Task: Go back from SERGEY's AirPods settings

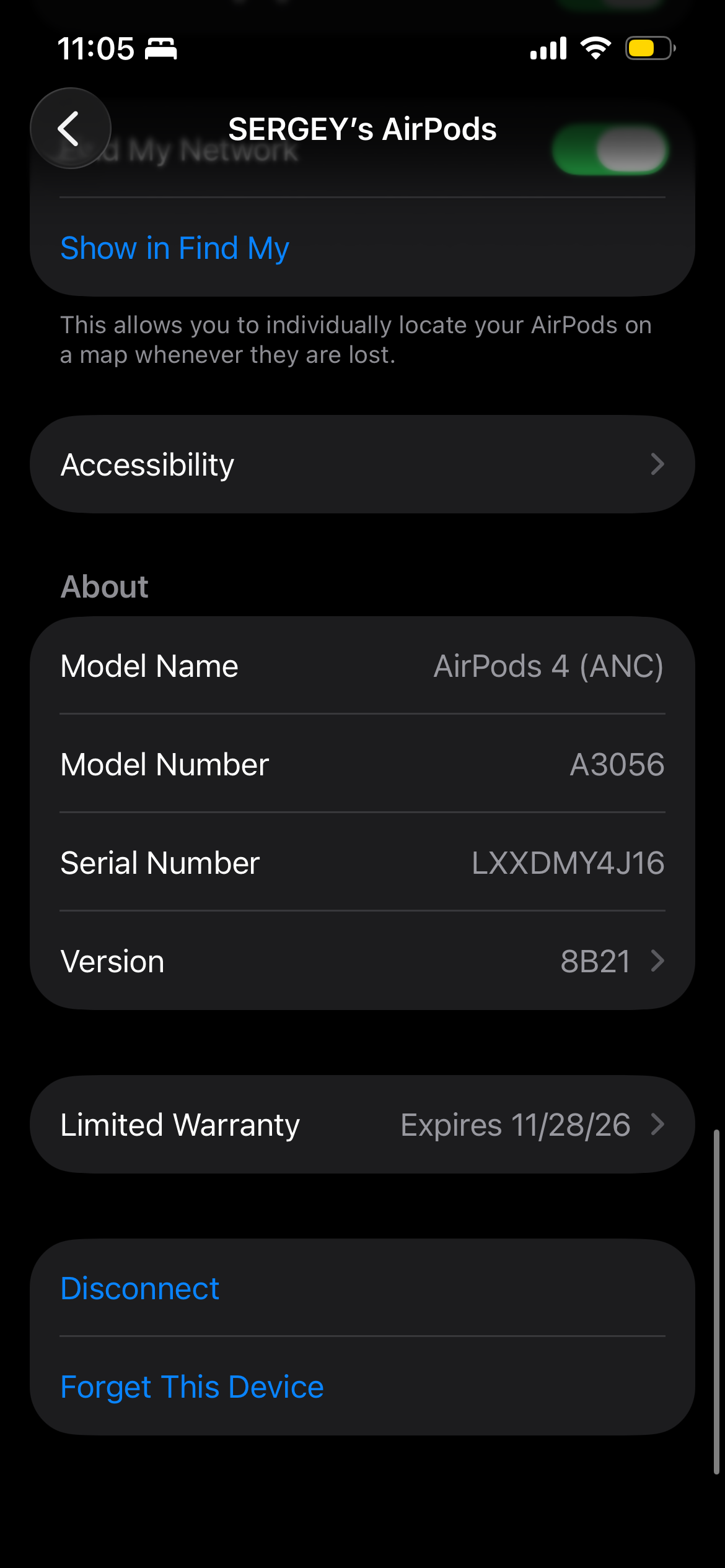Action: [x=70, y=128]
